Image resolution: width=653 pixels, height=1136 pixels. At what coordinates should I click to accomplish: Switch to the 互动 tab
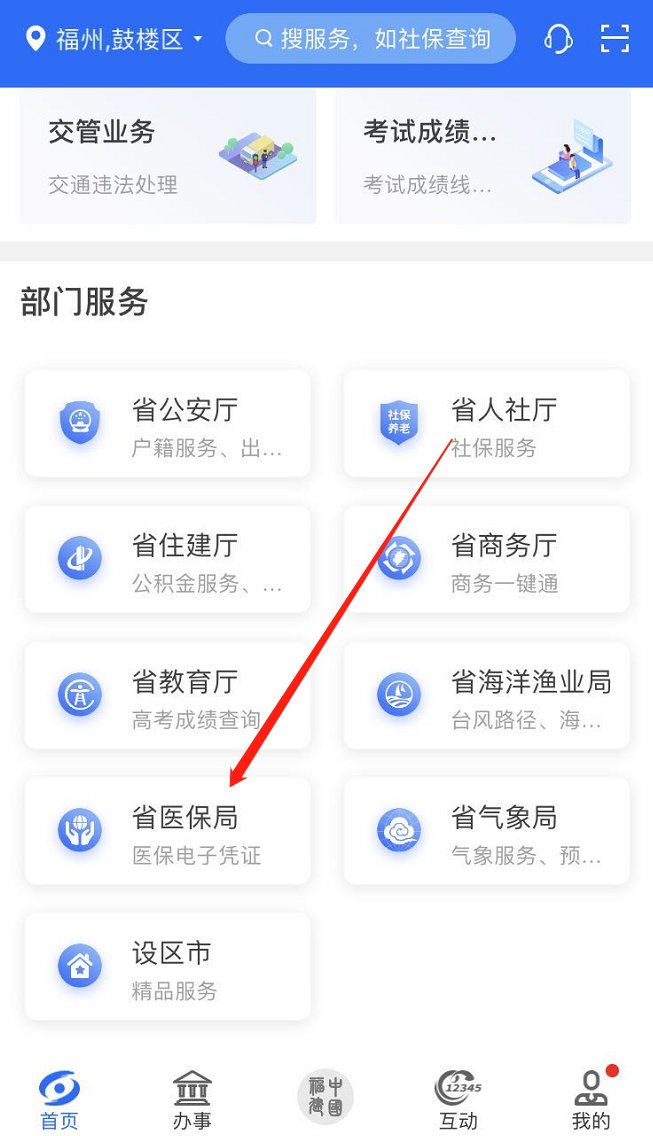click(x=458, y=1099)
